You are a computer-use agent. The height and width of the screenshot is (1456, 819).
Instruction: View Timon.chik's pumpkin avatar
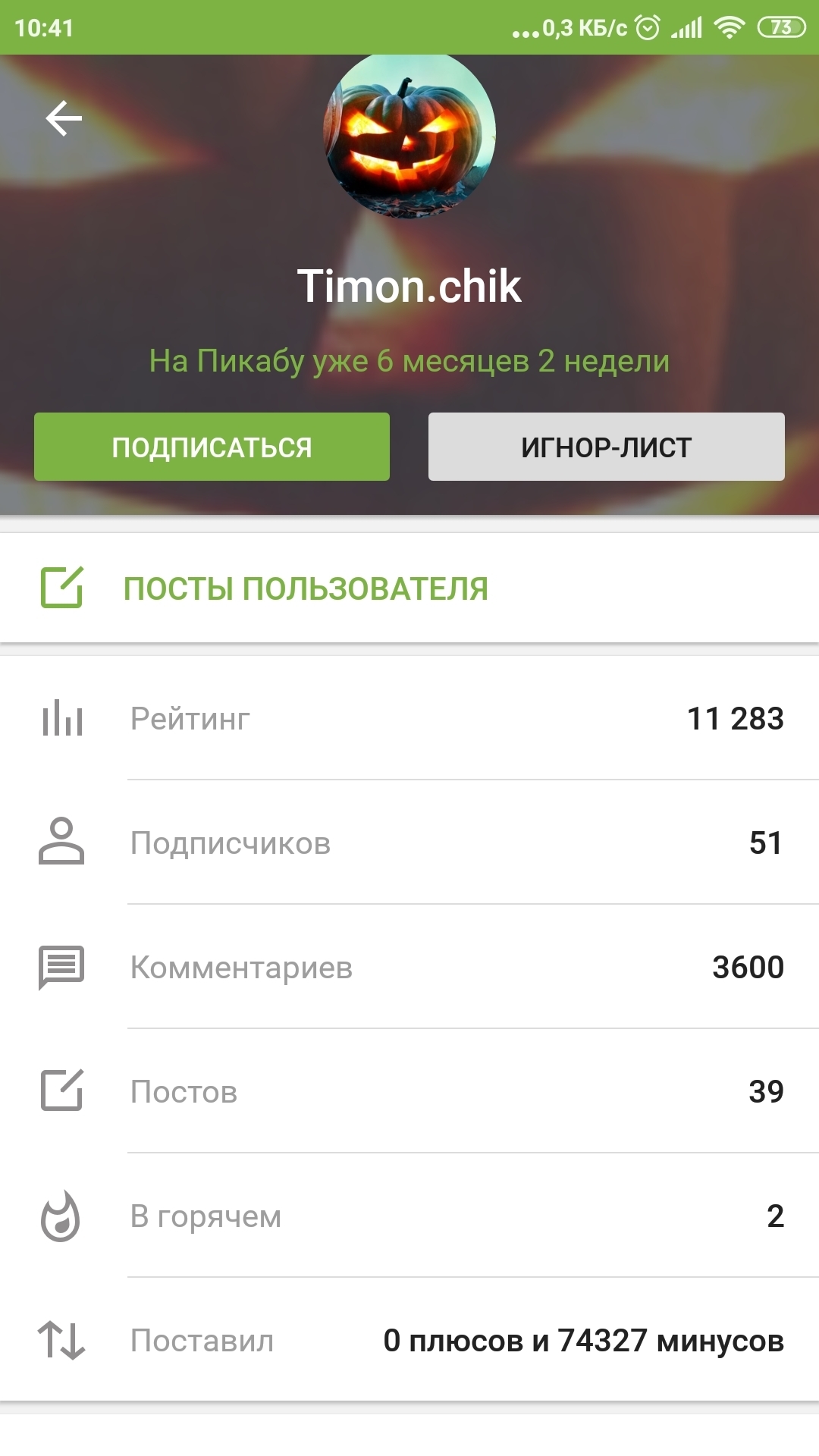(409, 135)
